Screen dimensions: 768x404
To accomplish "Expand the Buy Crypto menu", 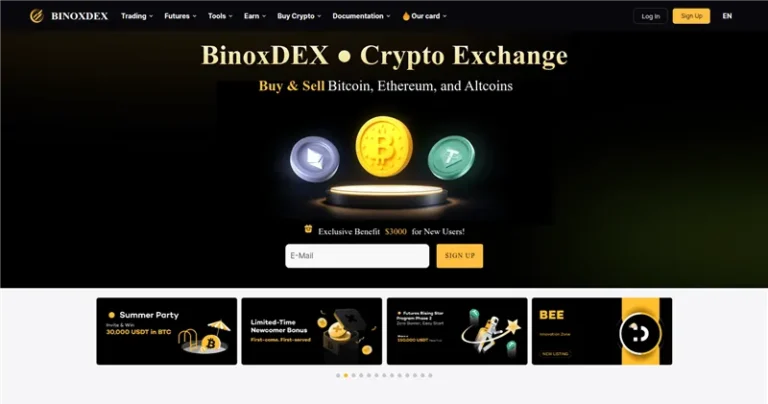I will (299, 16).
